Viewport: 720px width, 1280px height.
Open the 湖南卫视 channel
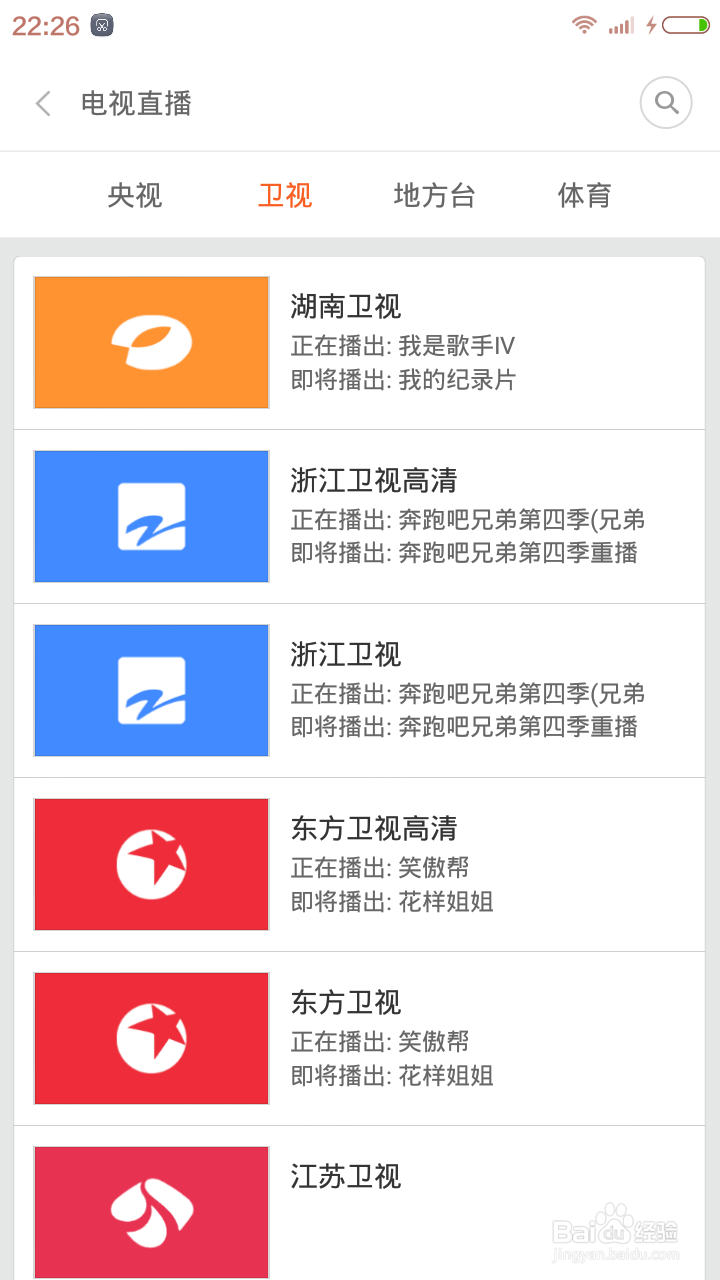click(x=359, y=343)
